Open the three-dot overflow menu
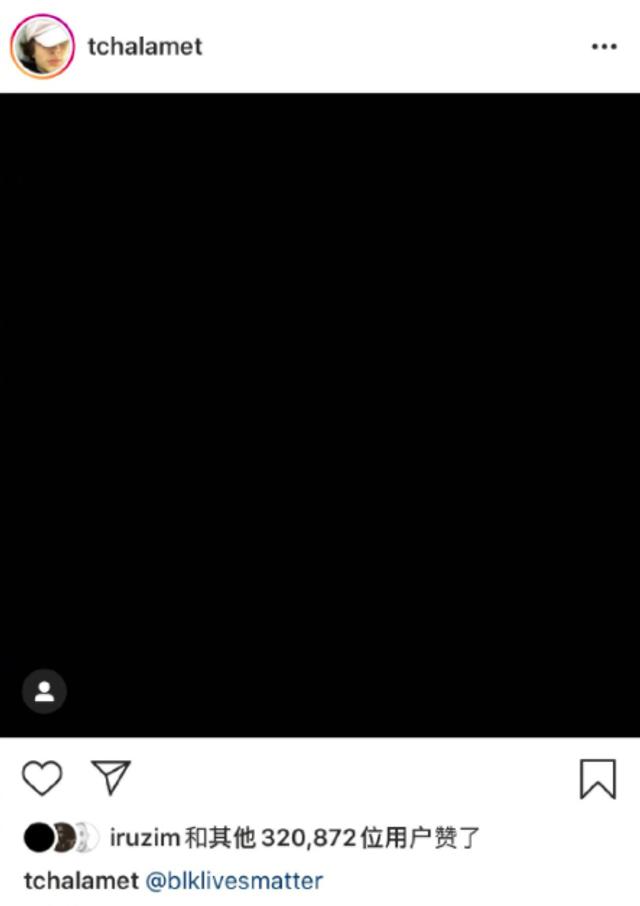Image resolution: width=640 pixels, height=906 pixels. click(603, 47)
